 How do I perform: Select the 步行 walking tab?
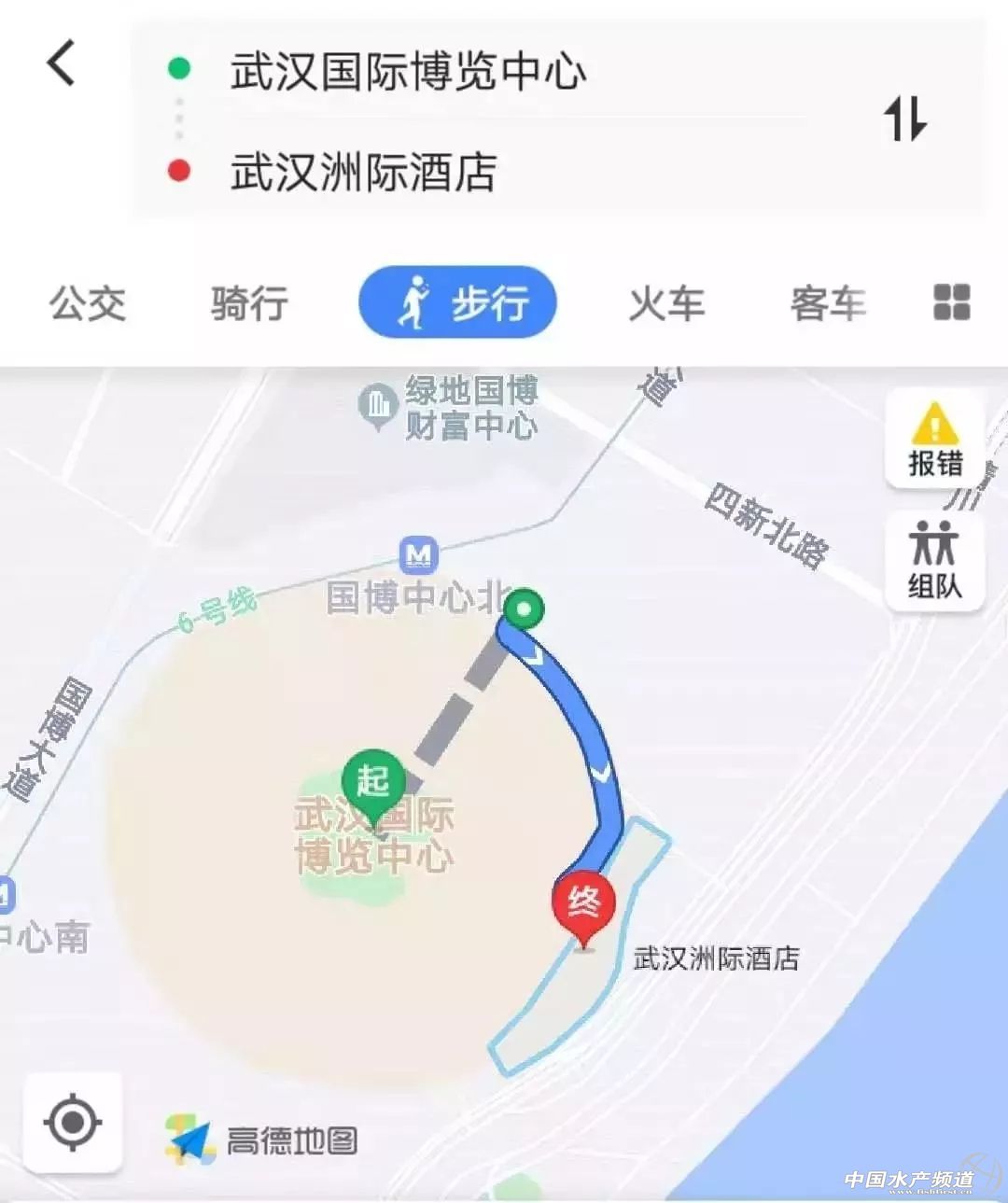(x=458, y=302)
